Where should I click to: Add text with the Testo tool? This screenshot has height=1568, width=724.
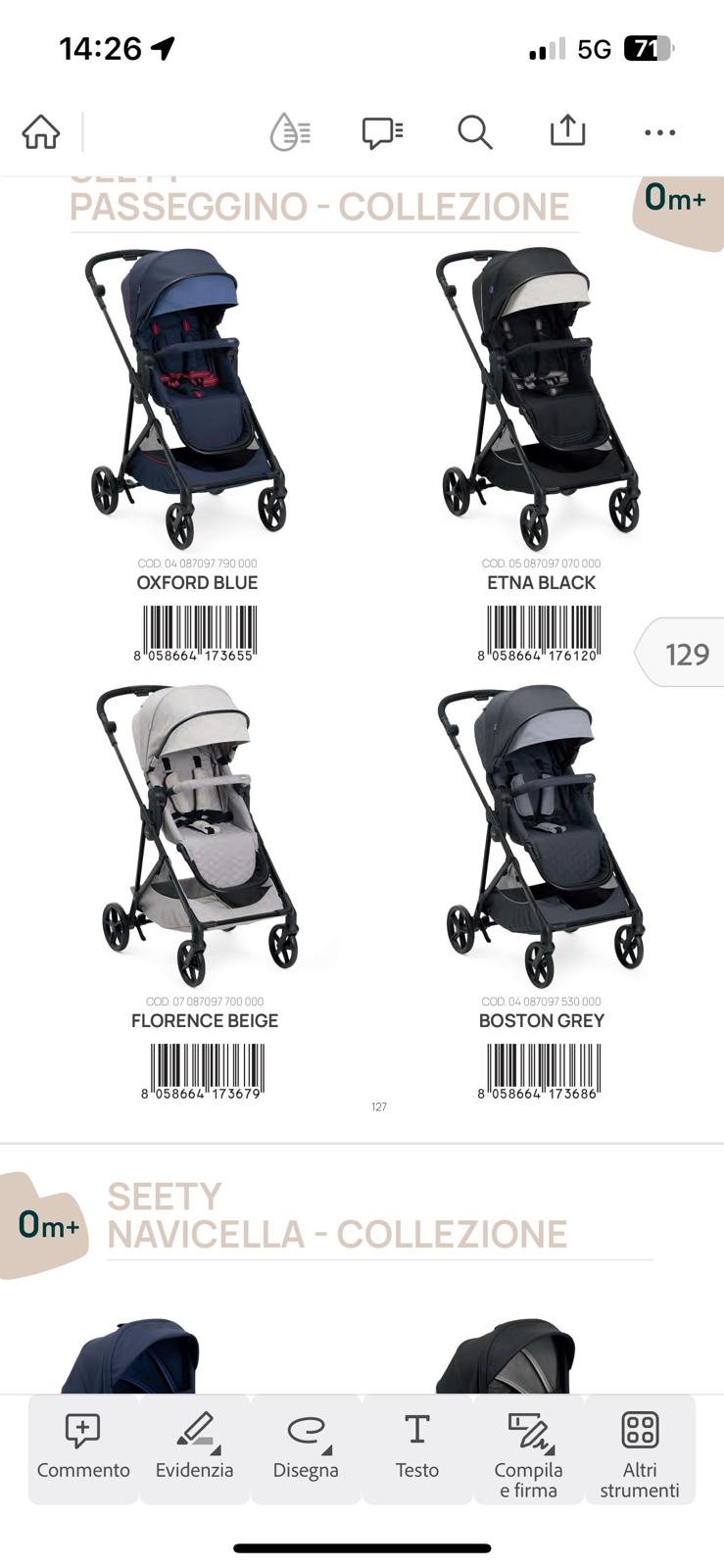point(417,1448)
